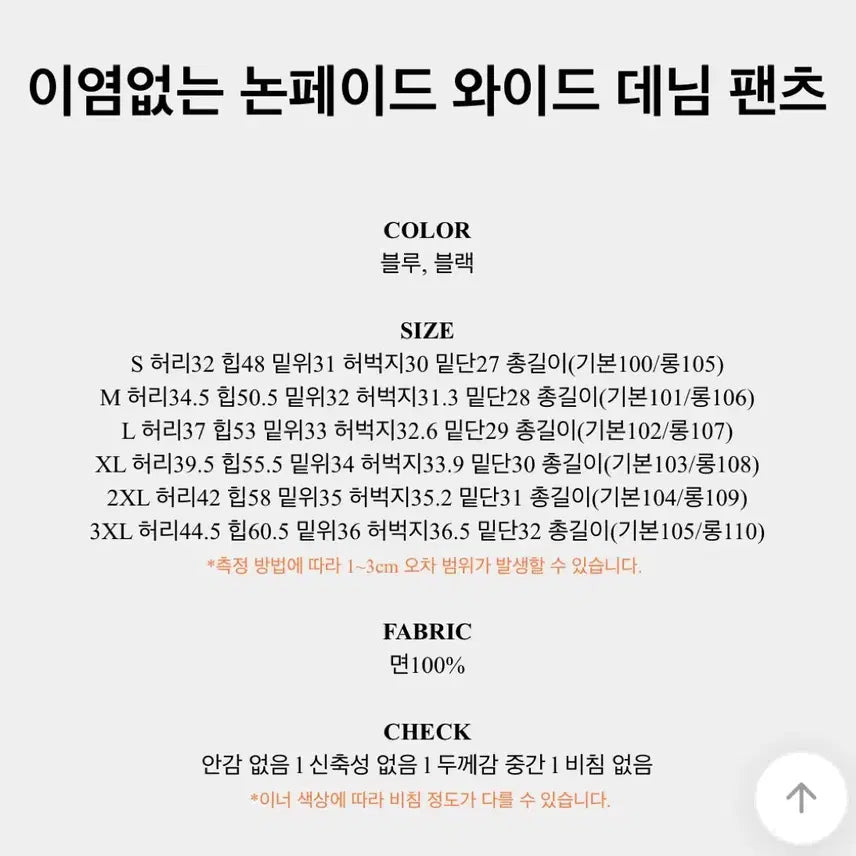Viewport: 856px width, 856px height.
Task: Tap the scroll-to-top arrow button
Action: [x=801, y=797]
